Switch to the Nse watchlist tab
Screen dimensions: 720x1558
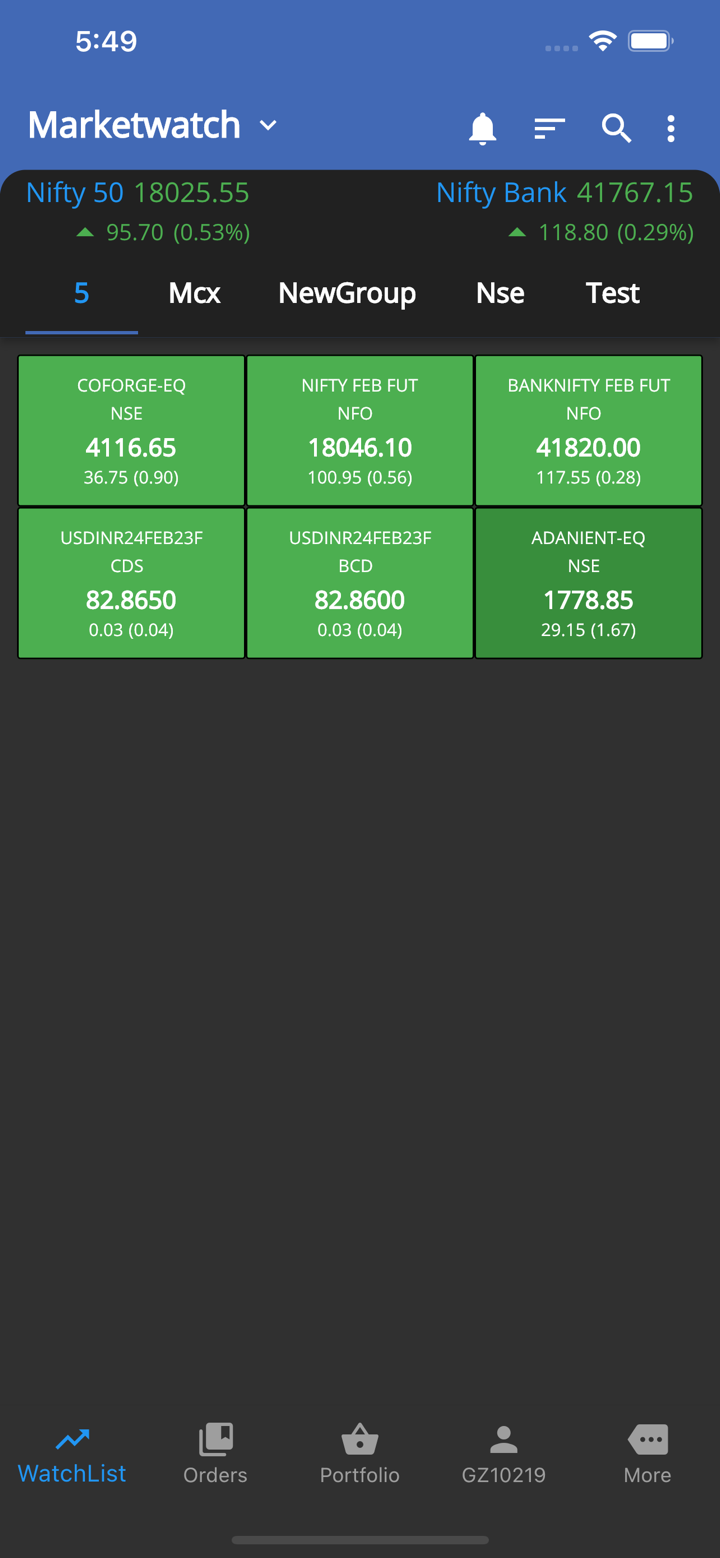pos(500,293)
